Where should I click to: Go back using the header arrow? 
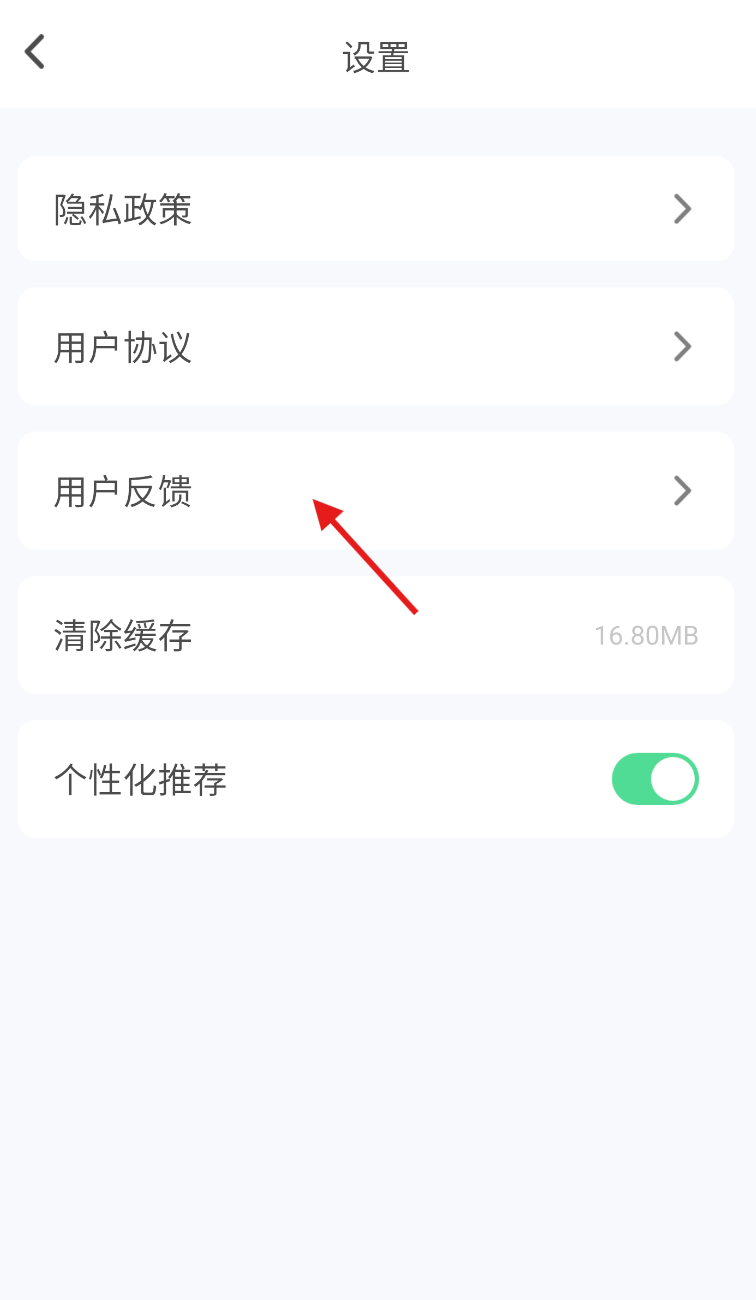35,51
